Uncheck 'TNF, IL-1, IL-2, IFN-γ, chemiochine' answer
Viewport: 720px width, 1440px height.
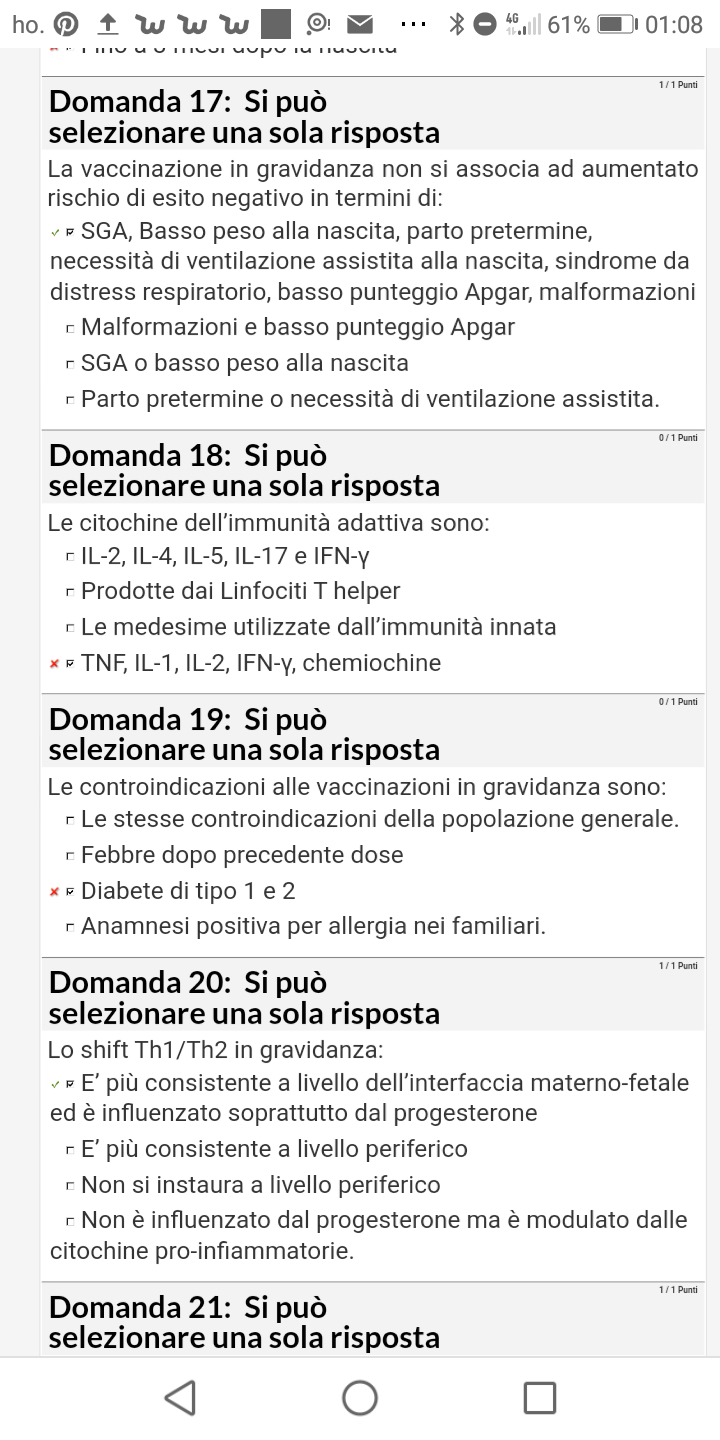click(70, 665)
